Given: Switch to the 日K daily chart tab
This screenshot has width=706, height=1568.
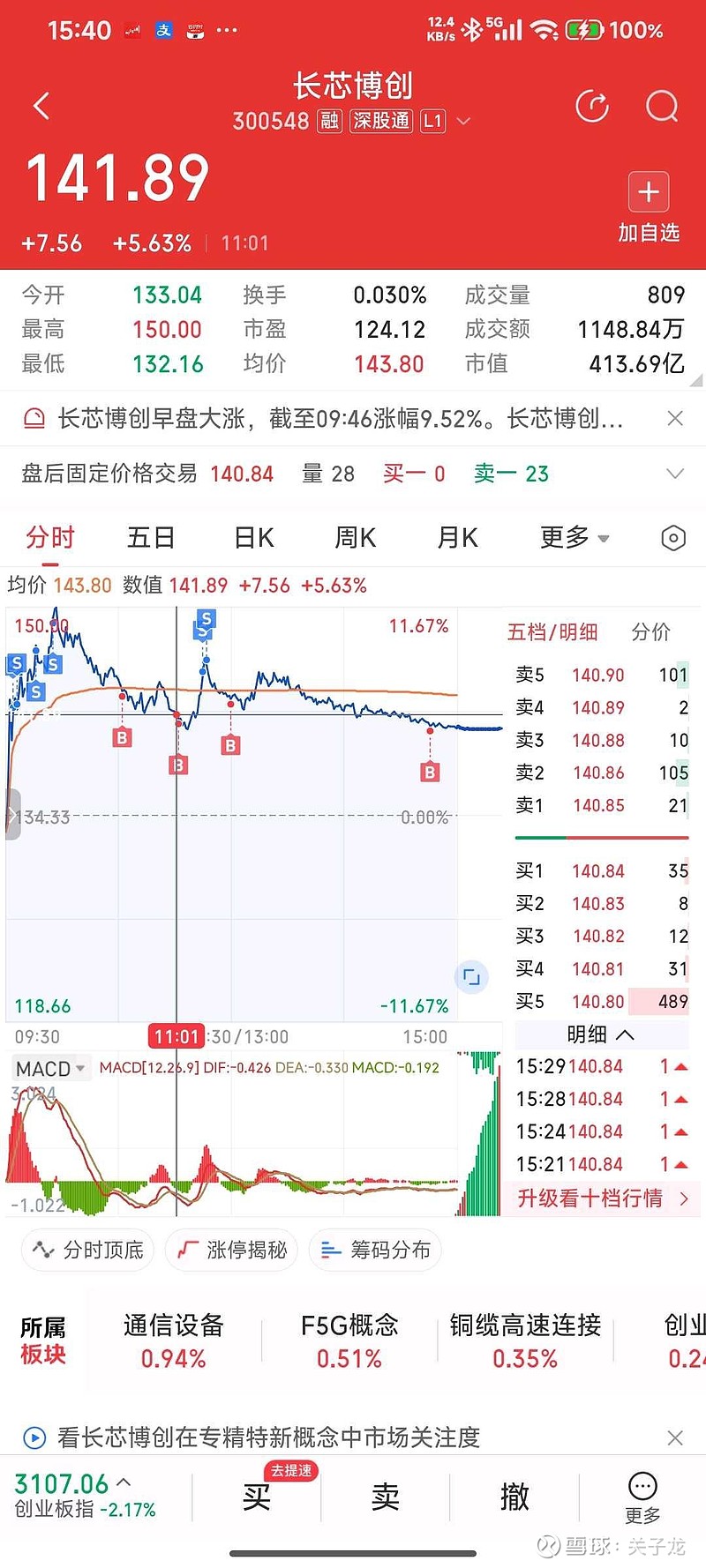Looking at the screenshot, I should pyautogui.click(x=253, y=537).
